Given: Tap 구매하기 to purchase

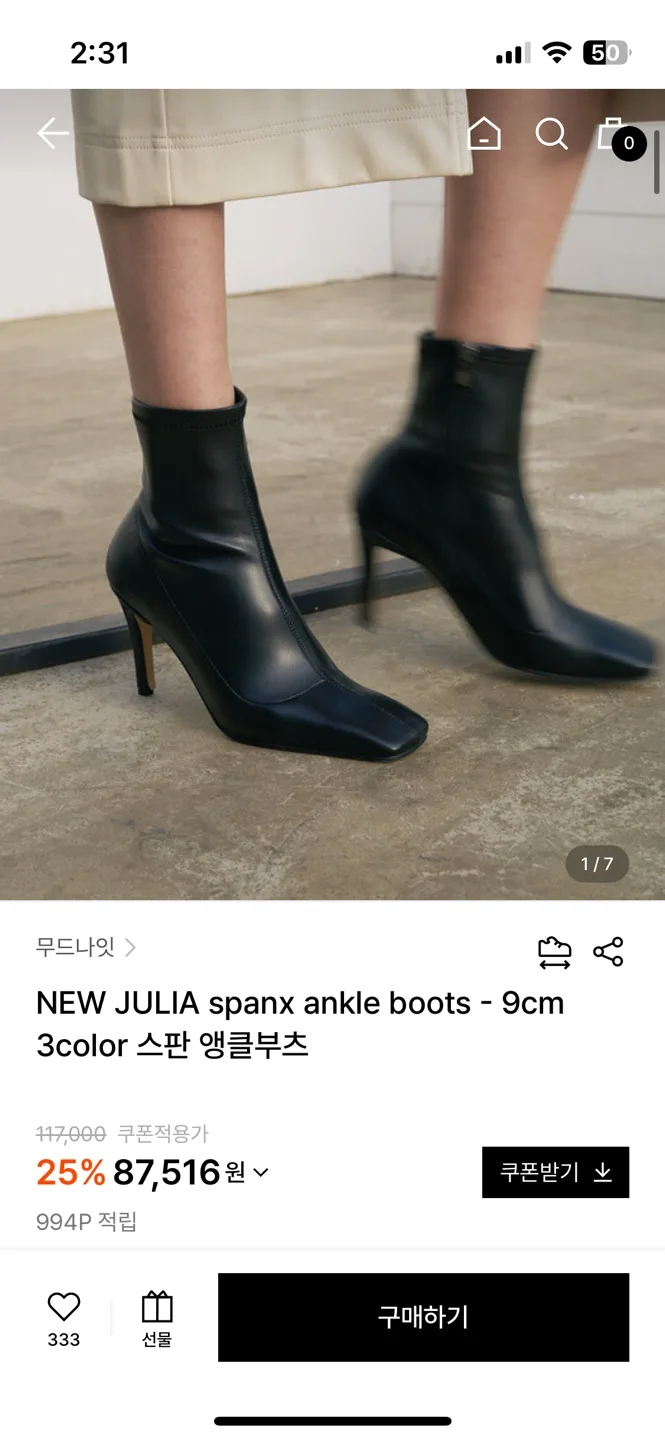Looking at the screenshot, I should click(423, 1317).
